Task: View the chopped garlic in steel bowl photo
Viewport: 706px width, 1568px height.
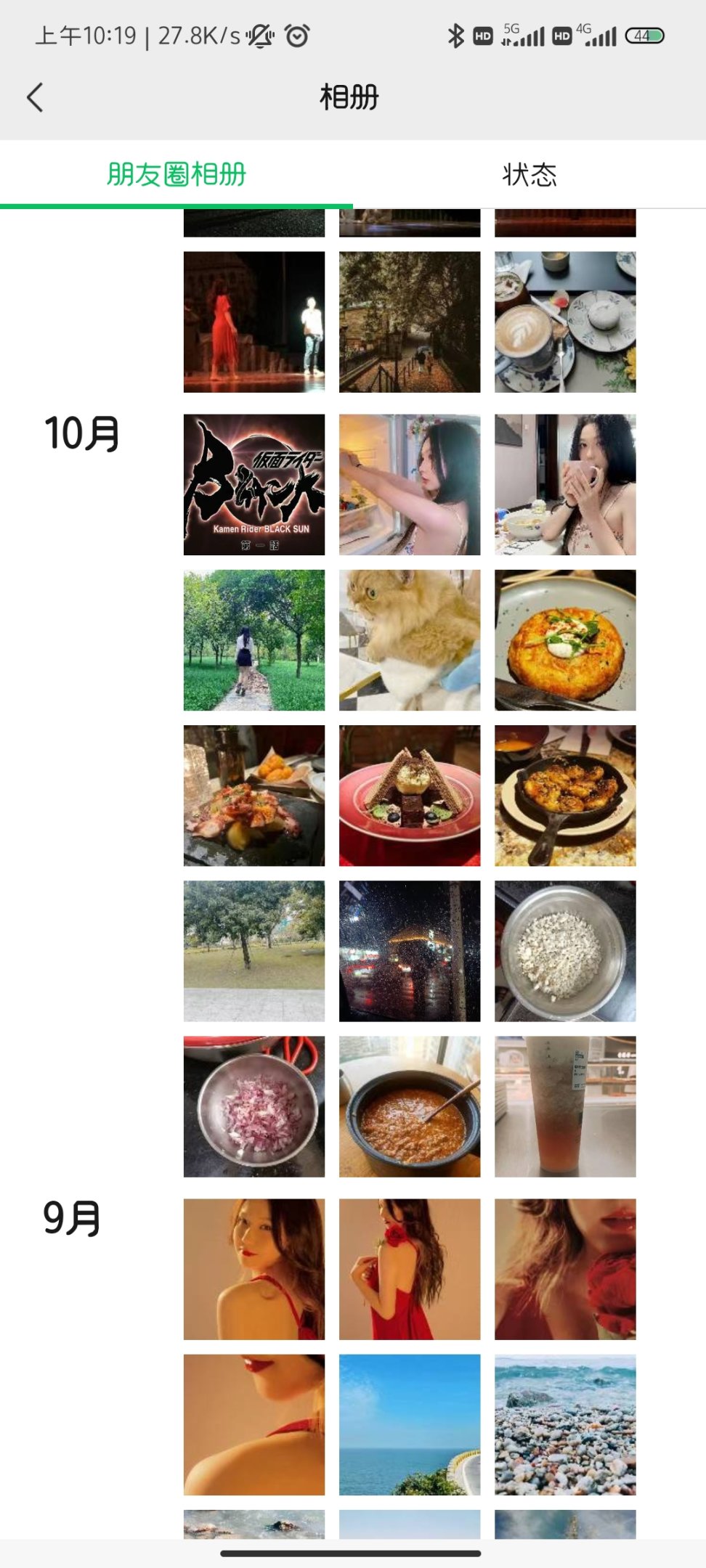Action: click(x=565, y=950)
